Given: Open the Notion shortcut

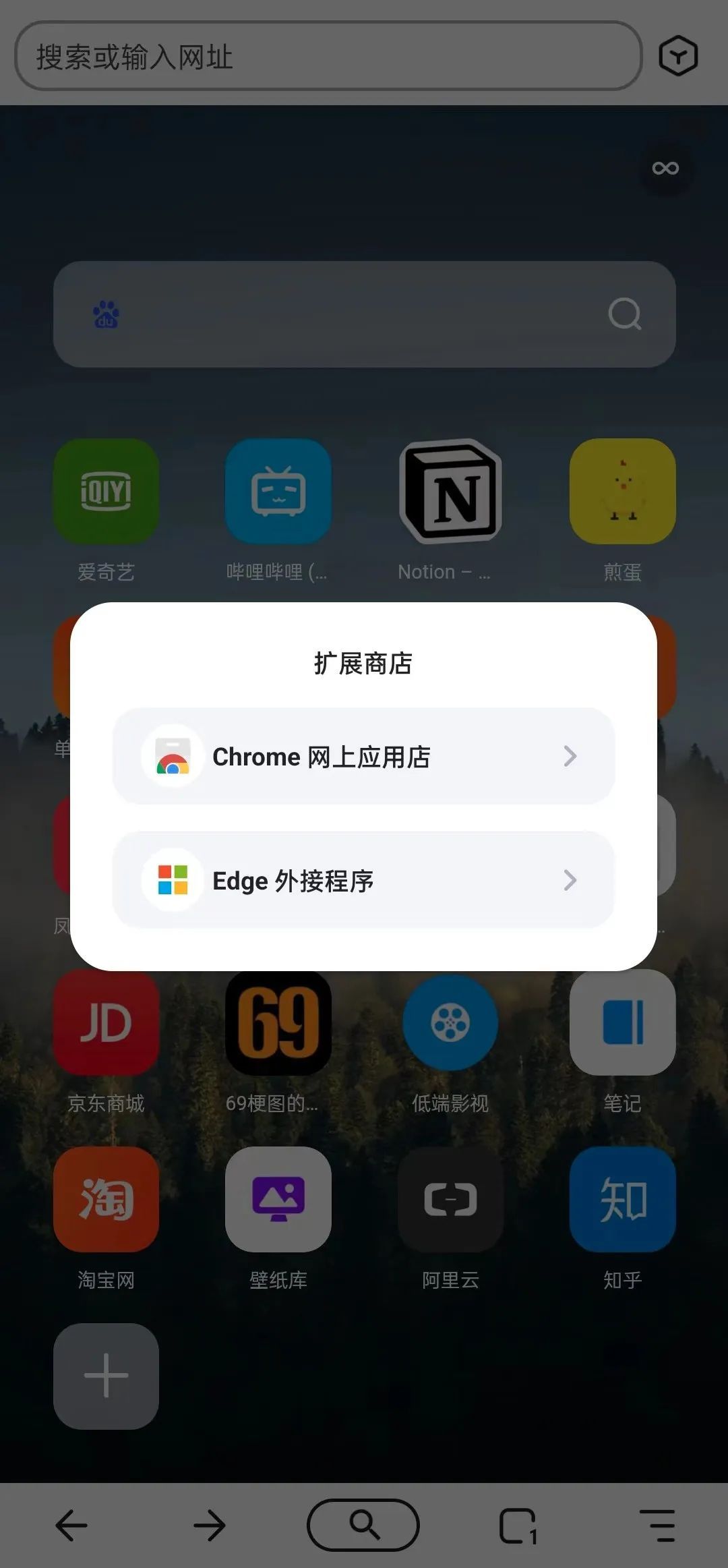Looking at the screenshot, I should click(450, 492).
